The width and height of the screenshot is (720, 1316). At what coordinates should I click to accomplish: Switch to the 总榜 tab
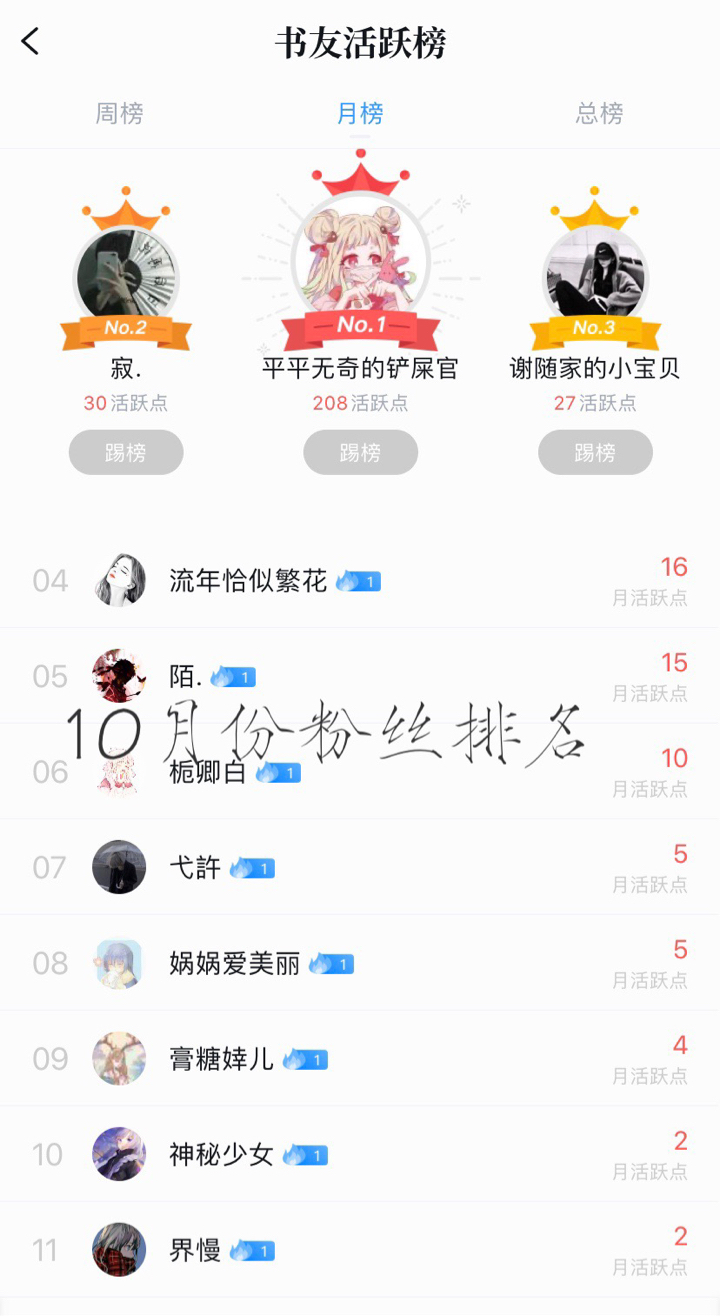[599, 114]
